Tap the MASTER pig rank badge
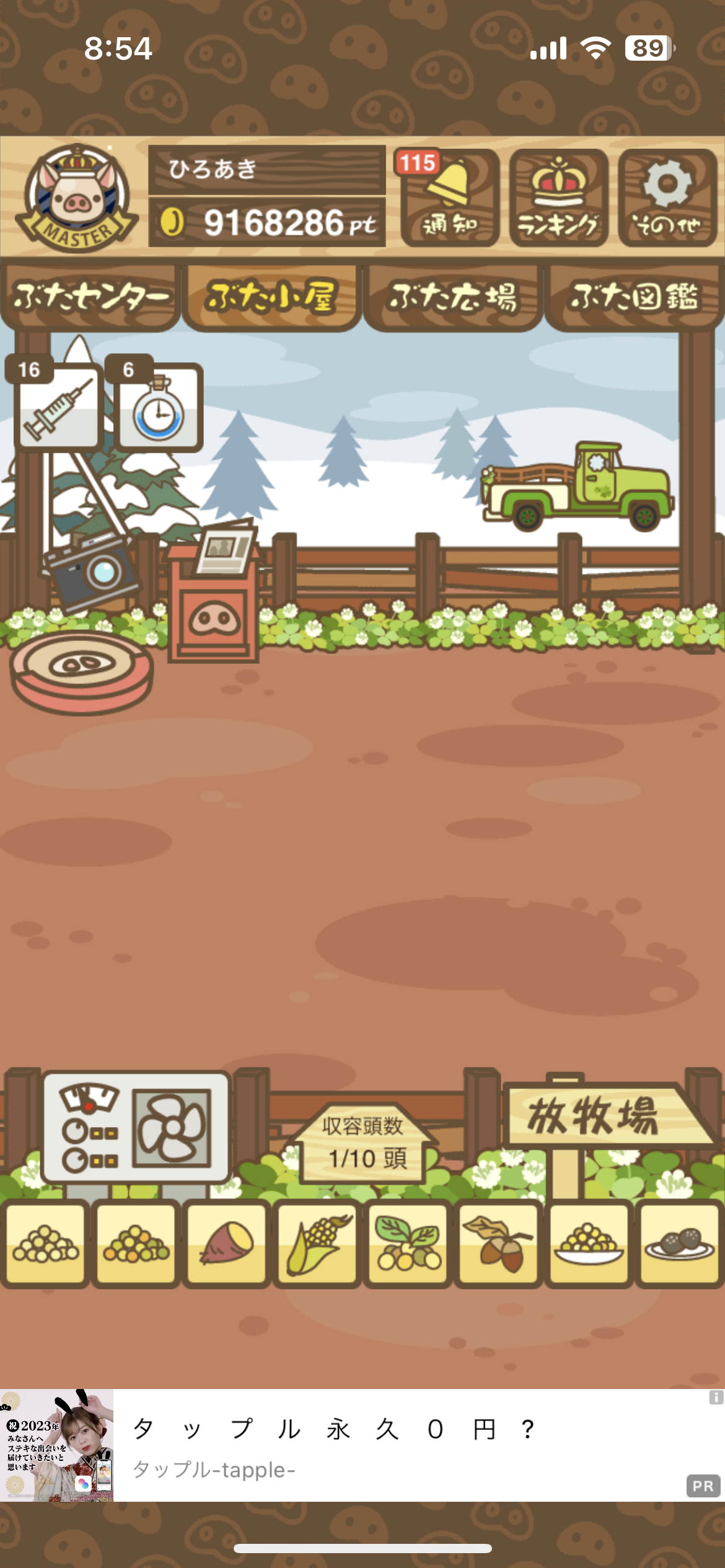Image resolution: width=725 pixels, height=1568 pixels. click(x=76, y=198)
